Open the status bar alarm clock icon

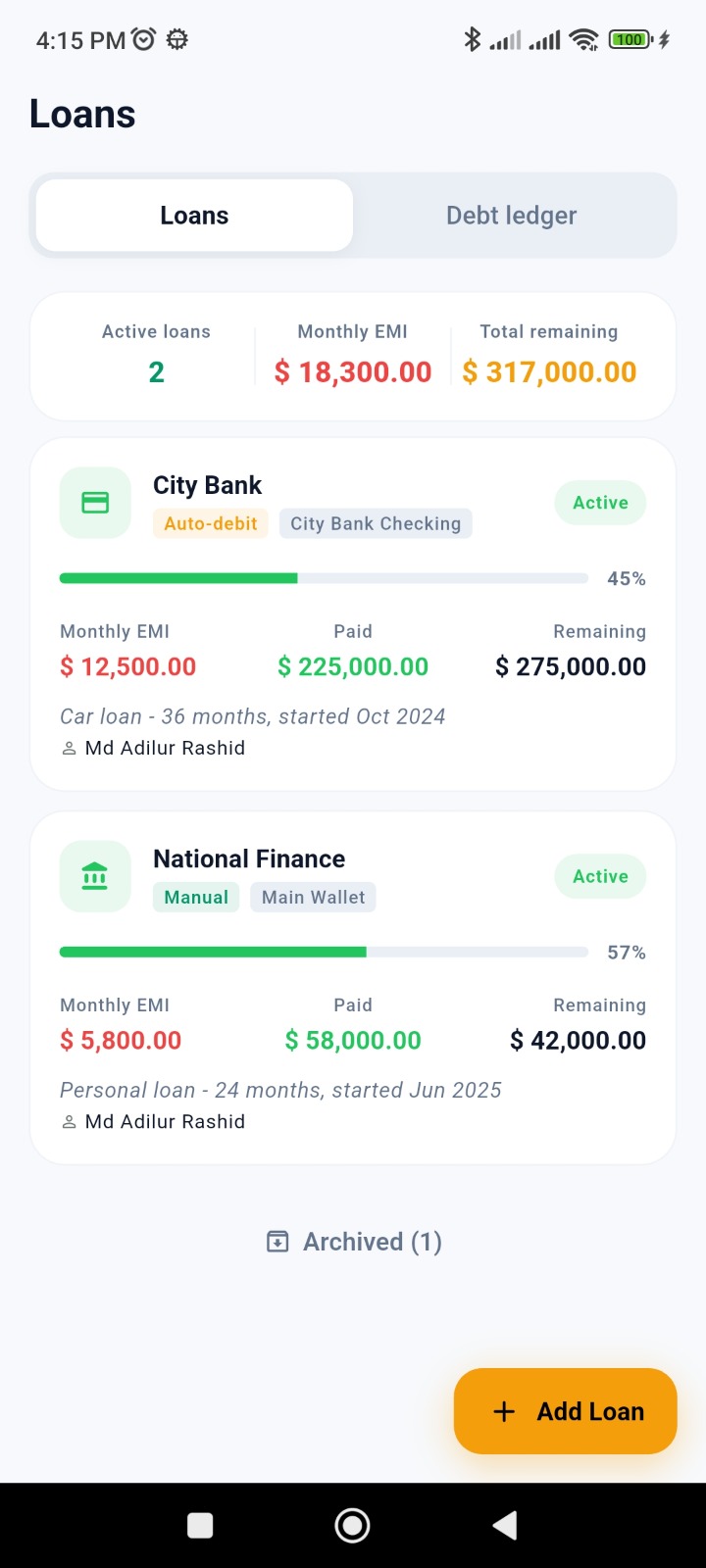pos(145,39)
